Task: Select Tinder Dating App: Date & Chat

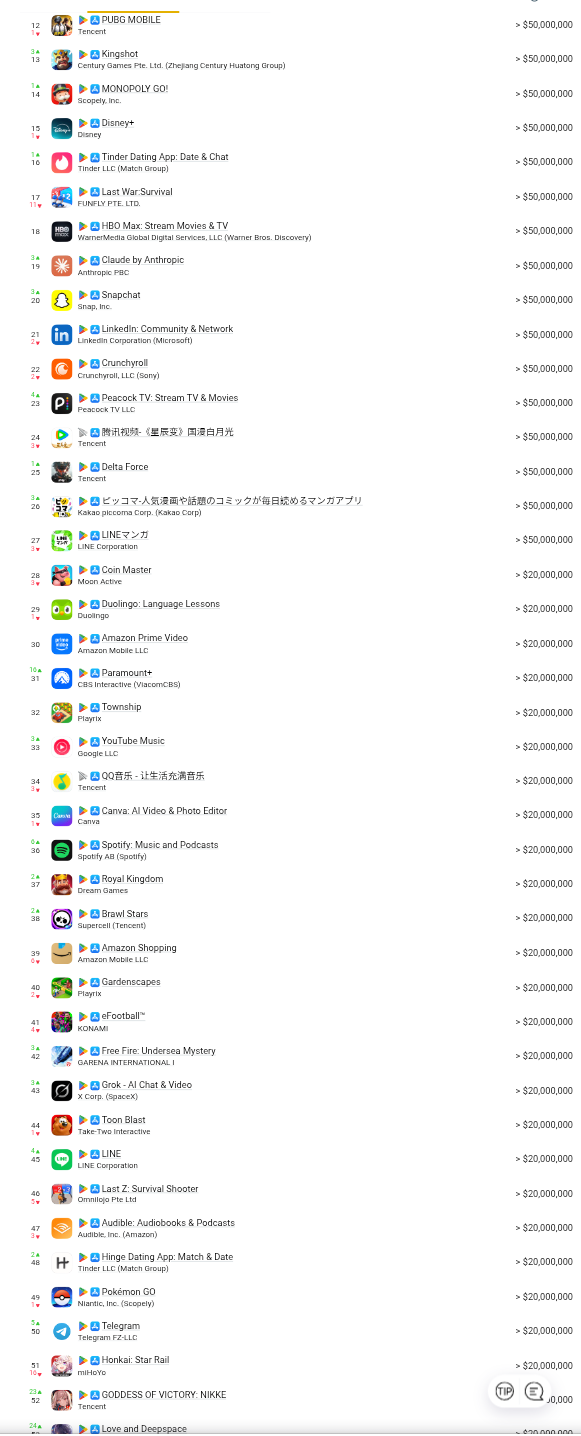Action: (165, 157)
